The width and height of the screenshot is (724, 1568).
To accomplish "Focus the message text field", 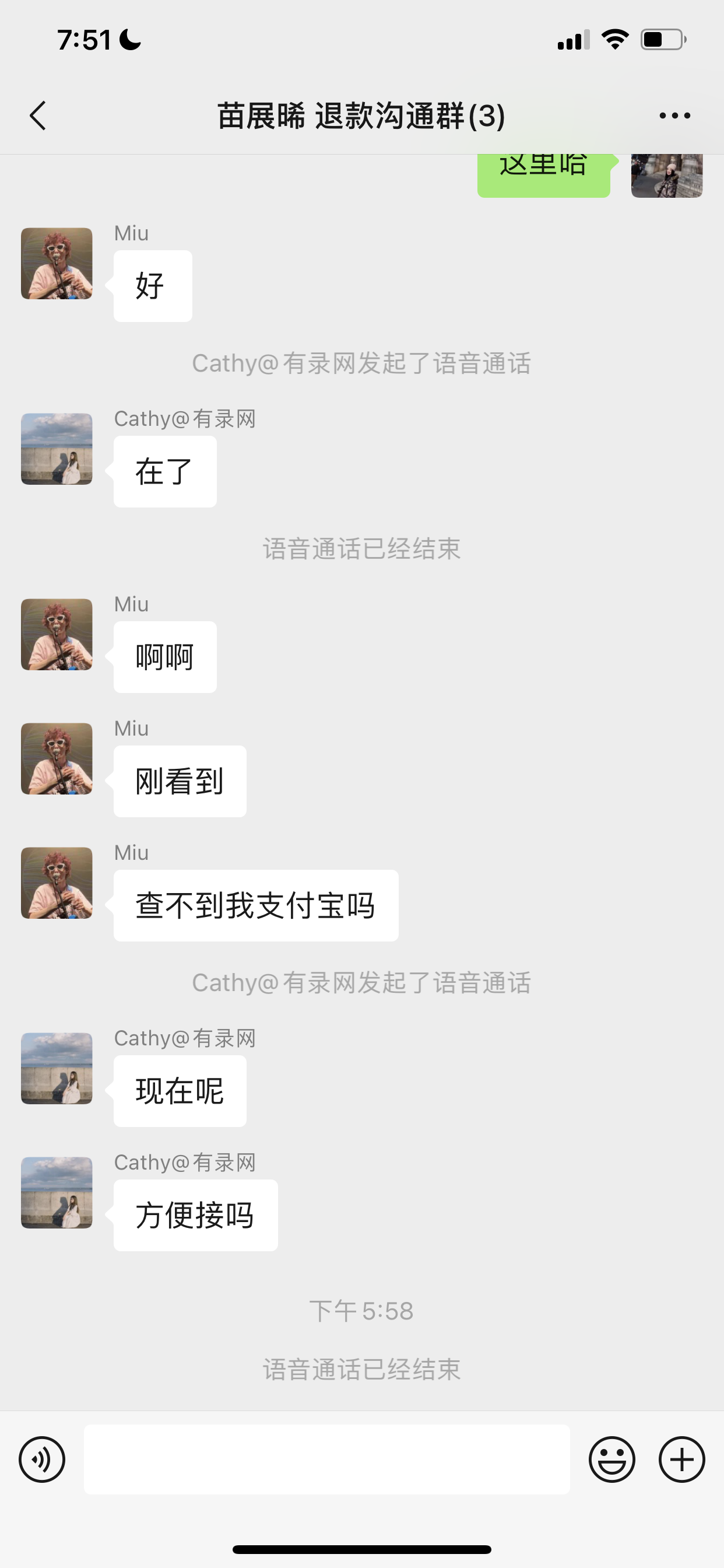I will point(326,1459).
